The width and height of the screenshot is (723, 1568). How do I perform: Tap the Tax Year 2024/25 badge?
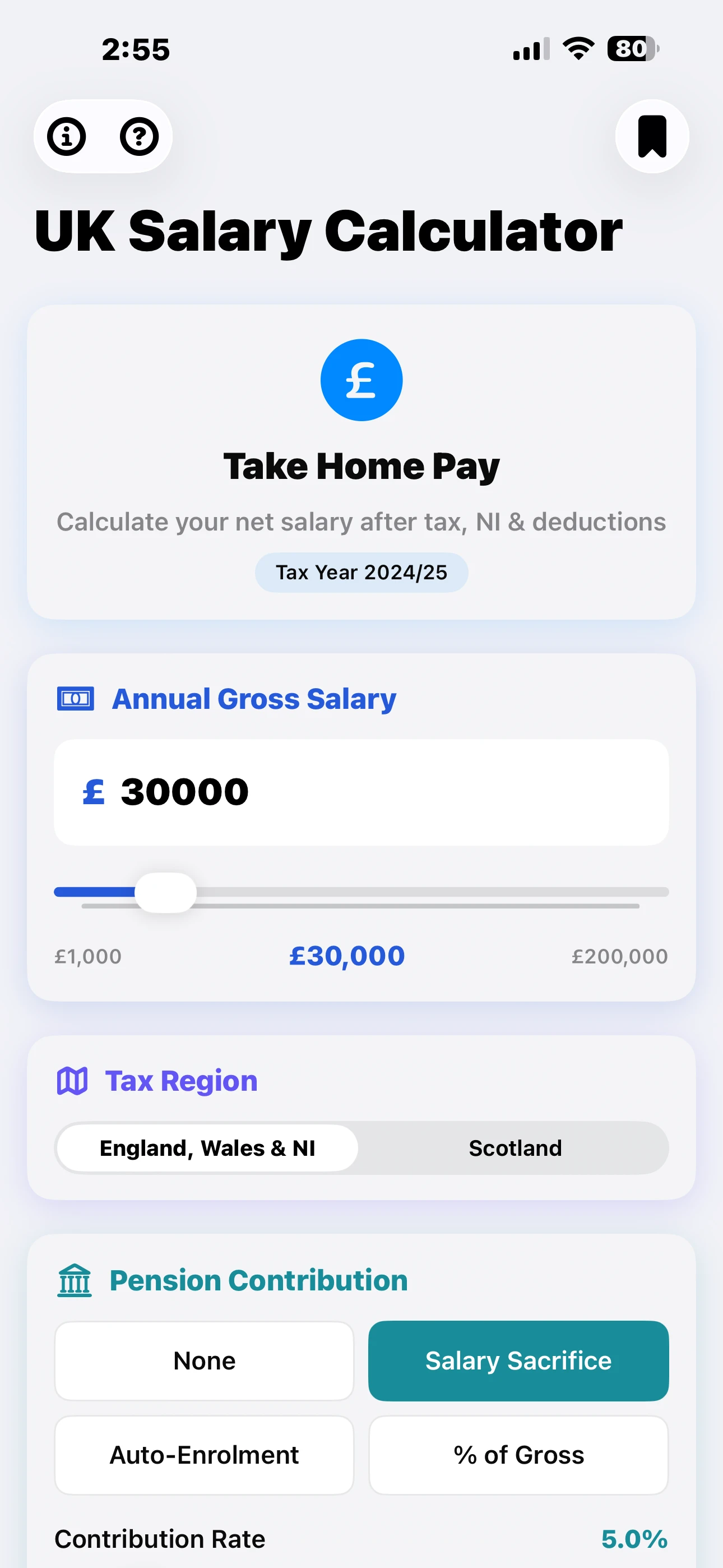point(361,572)
